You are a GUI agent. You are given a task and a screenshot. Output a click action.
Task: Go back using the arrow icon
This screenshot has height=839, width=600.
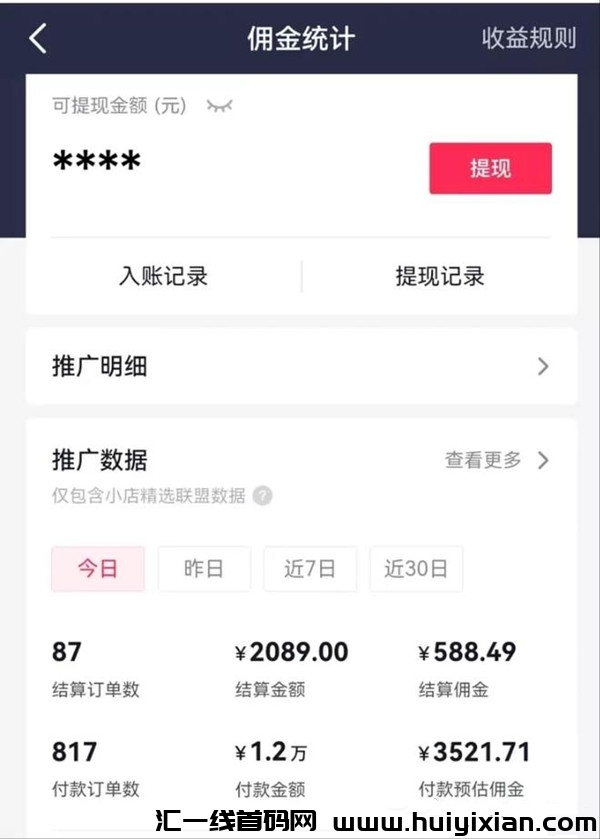[x=38, y=39]
